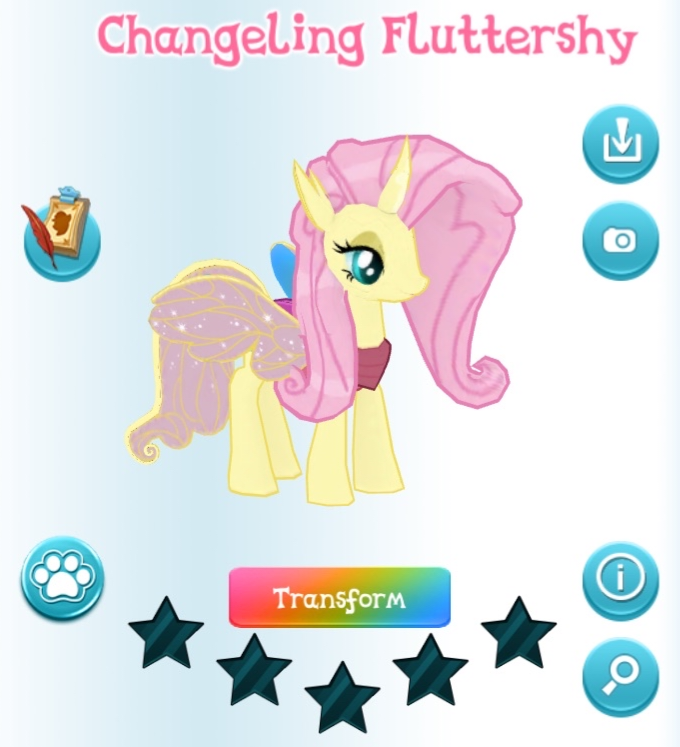Open the info button
This screenshot has height=747, width=680.
tap(621, 578)
